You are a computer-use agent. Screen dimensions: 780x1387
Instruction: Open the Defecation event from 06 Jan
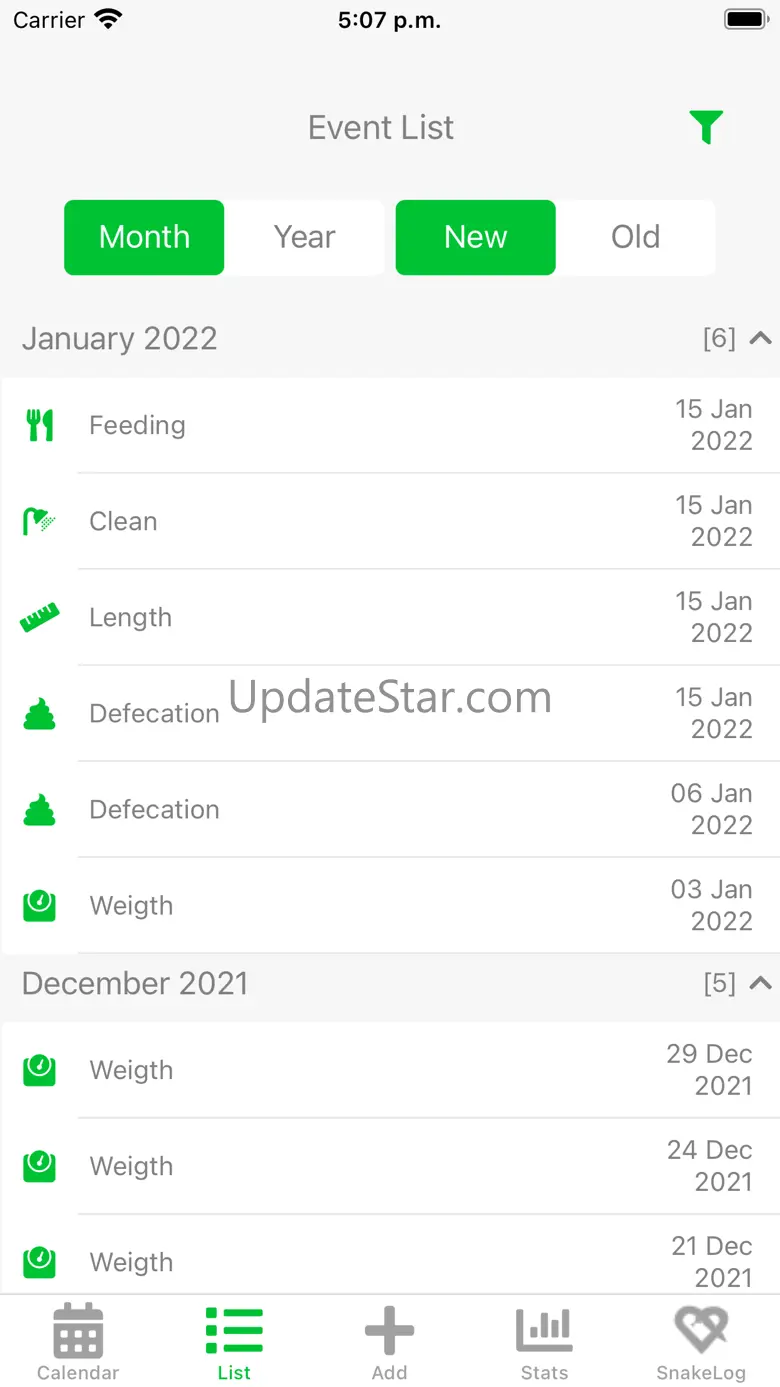pos(390,809)
